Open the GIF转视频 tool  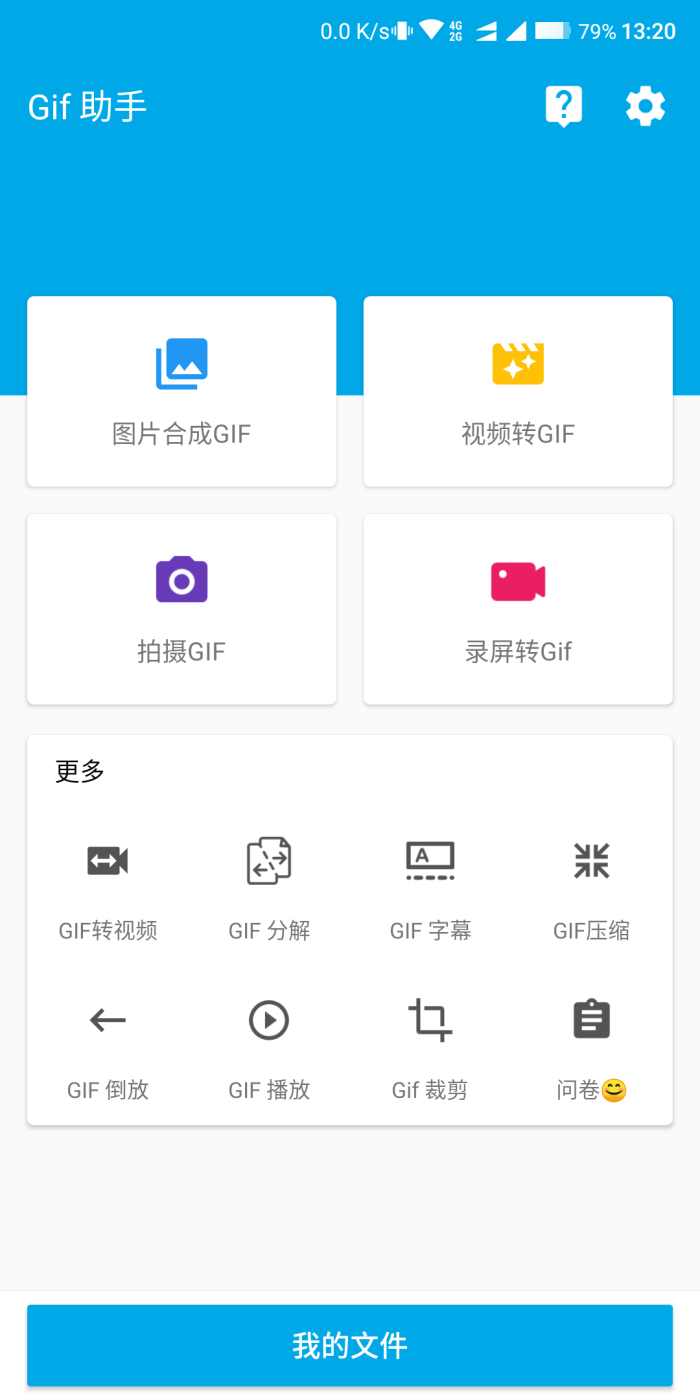[x=108, y=889]
